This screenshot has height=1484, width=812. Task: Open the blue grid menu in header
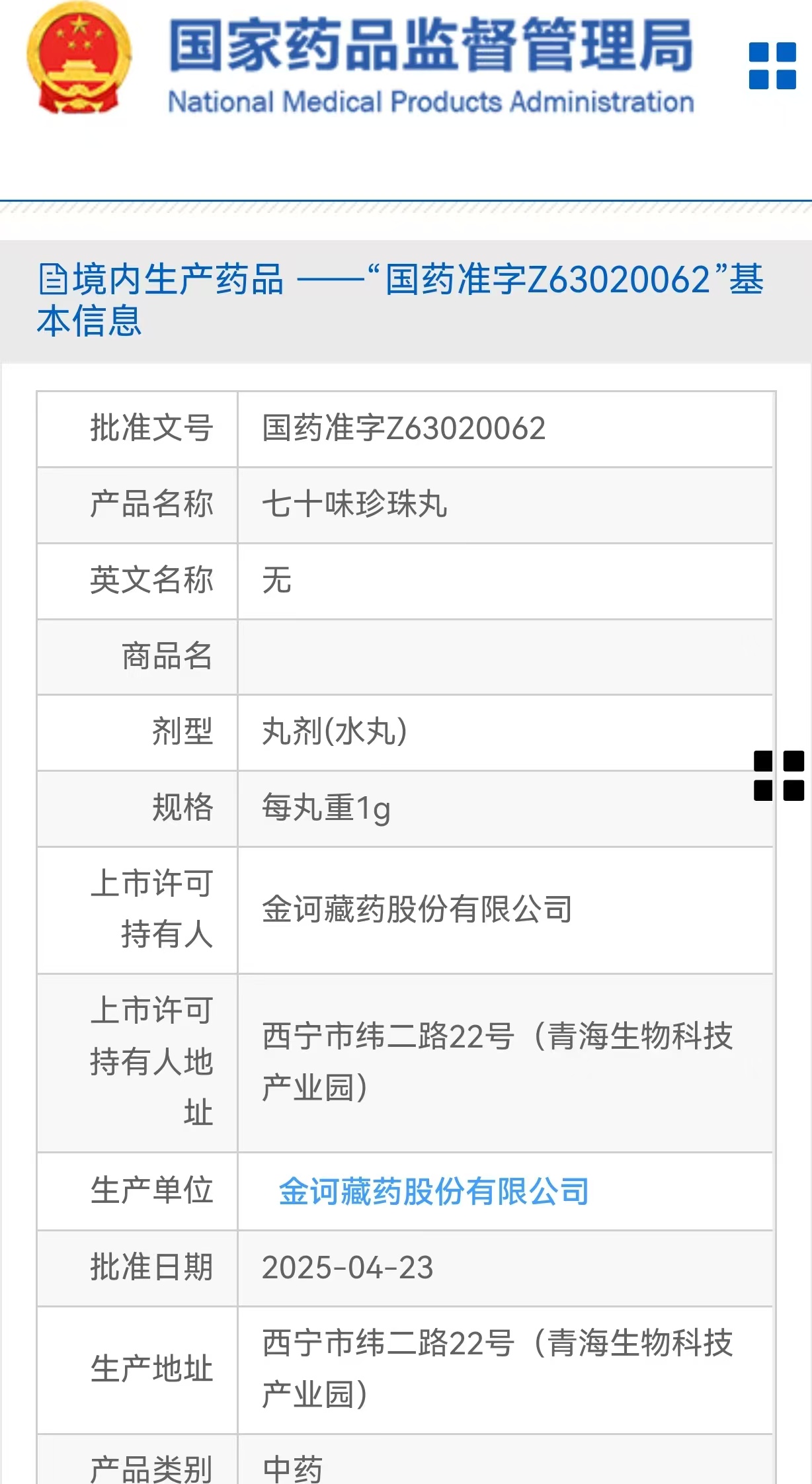(x=772, y=65)
